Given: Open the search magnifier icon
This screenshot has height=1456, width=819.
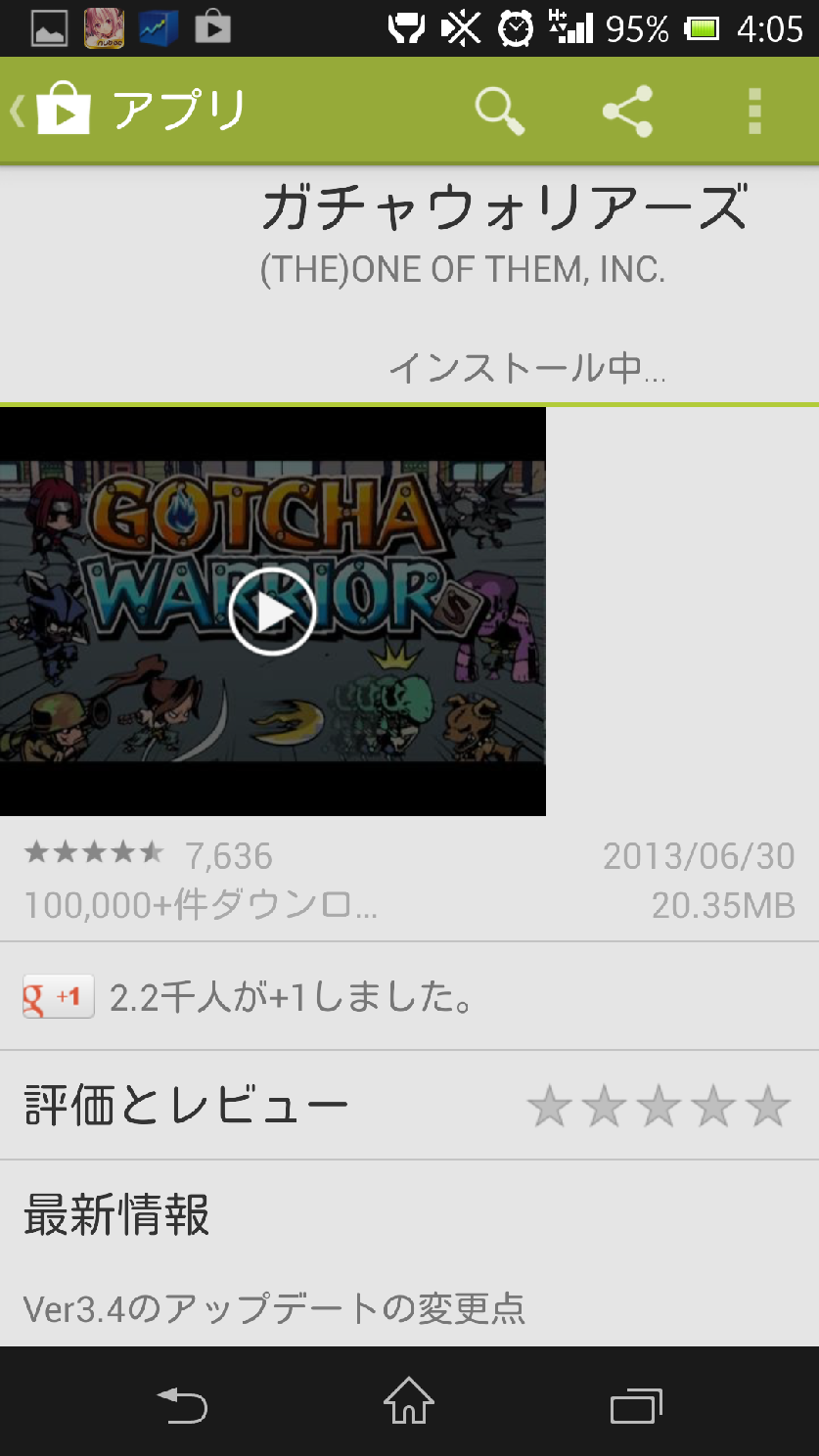Looking at the screenshot, I should click(500, 111).
